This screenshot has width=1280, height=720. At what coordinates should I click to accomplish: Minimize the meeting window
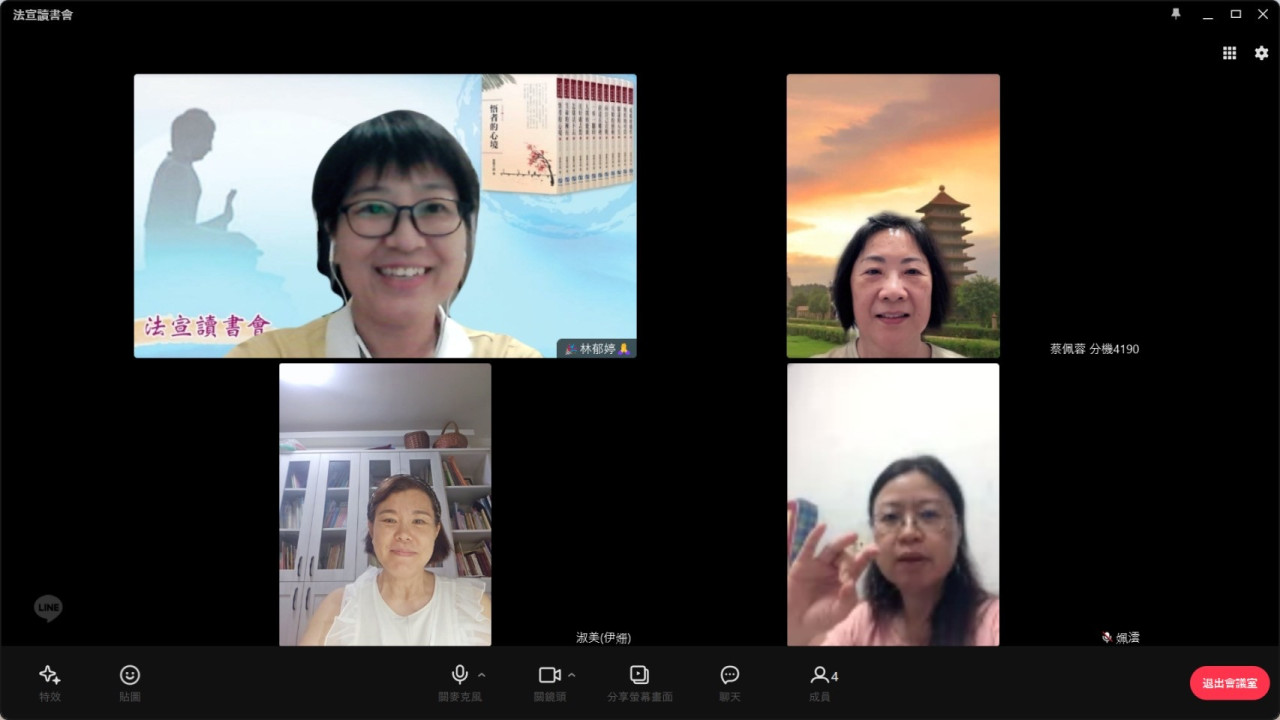1208,14
